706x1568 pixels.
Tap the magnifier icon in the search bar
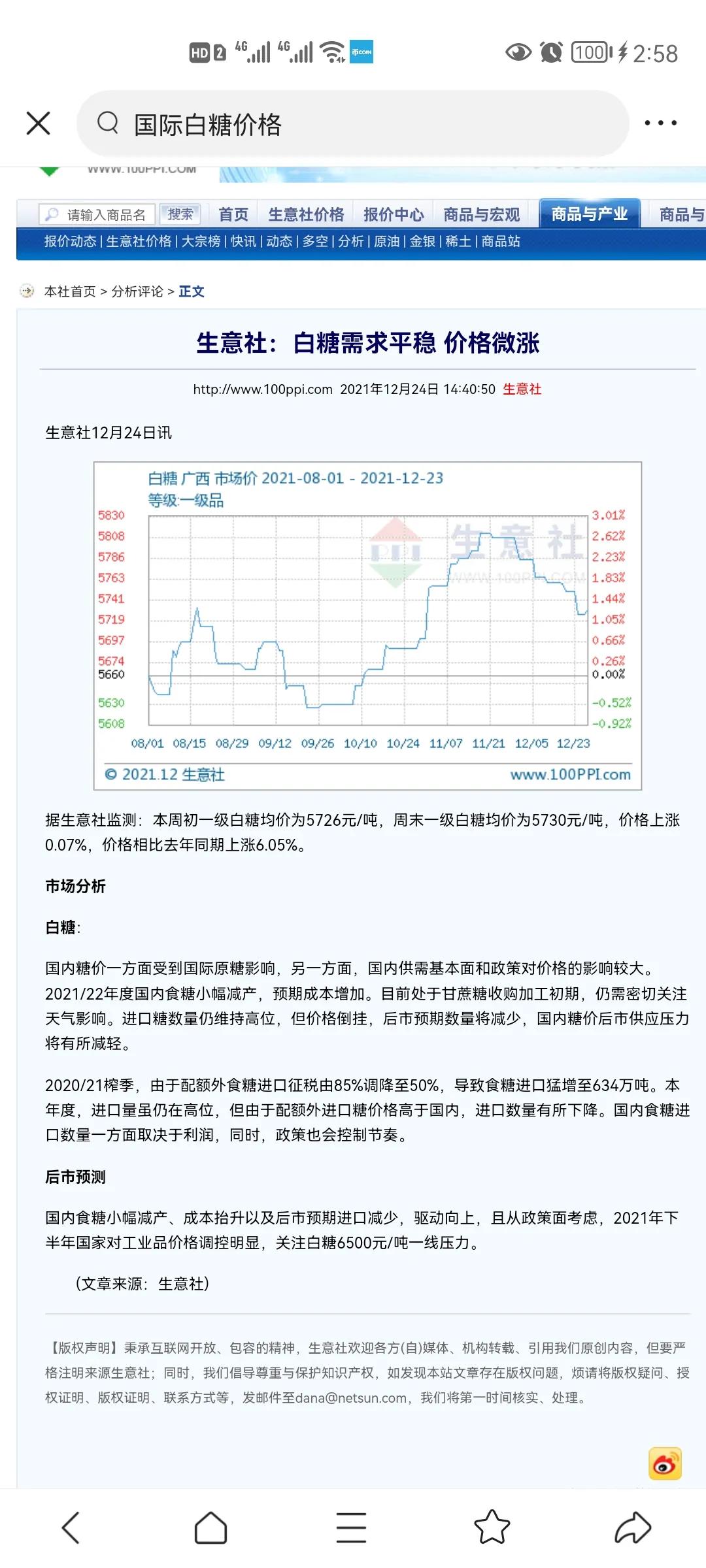[x=107, y=122]
